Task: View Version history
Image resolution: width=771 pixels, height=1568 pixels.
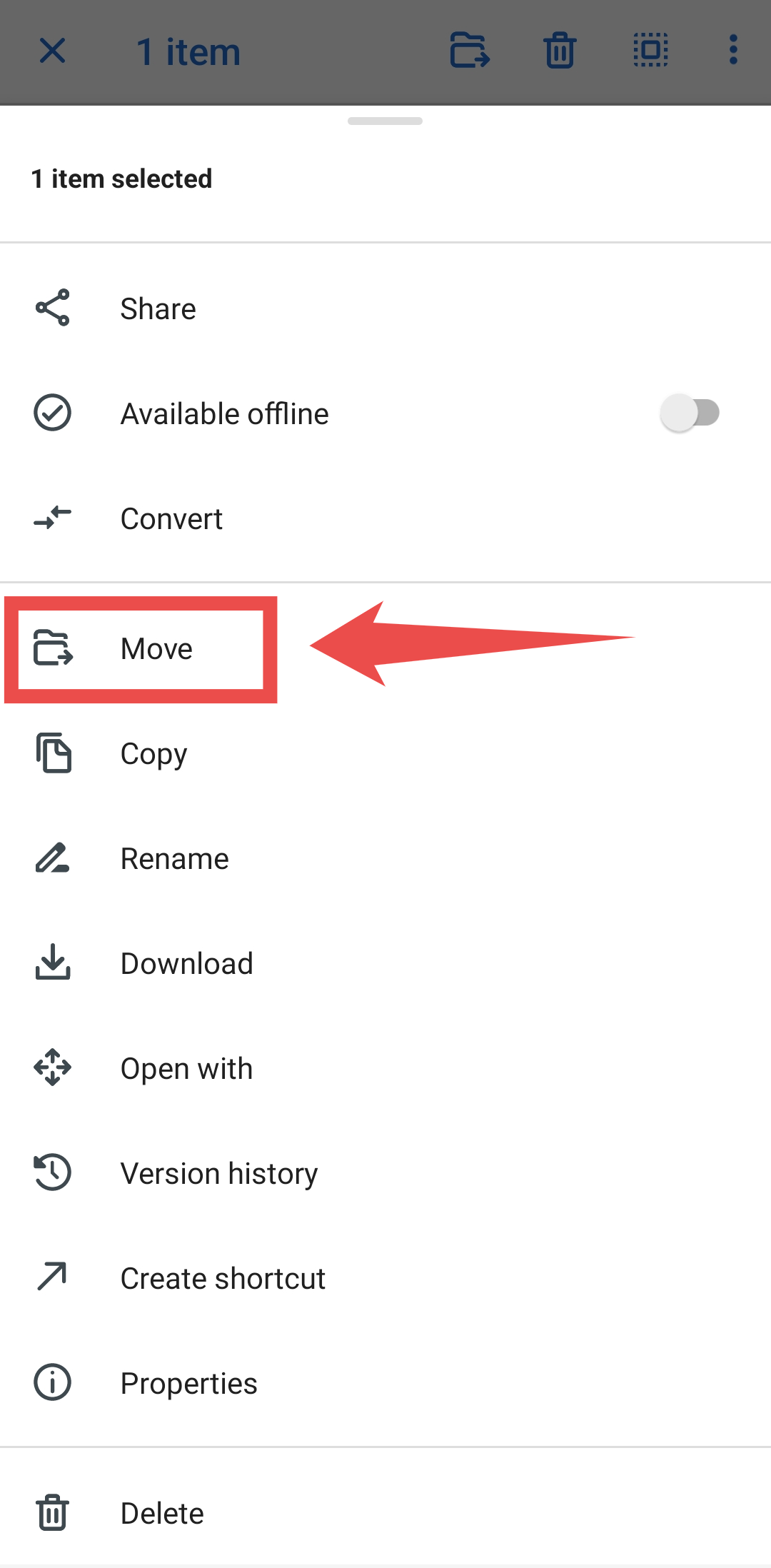Action: (x=218, y=1173)
